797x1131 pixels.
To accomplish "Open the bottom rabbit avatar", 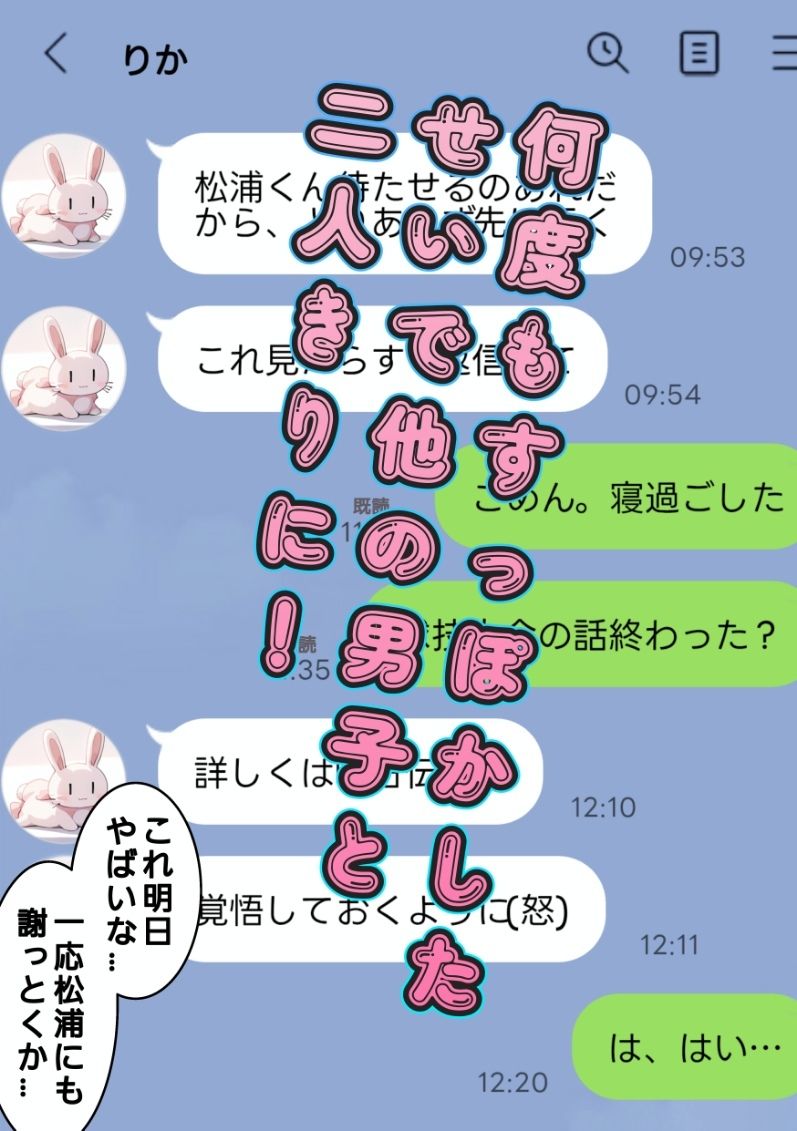I will tap(65, 780).
